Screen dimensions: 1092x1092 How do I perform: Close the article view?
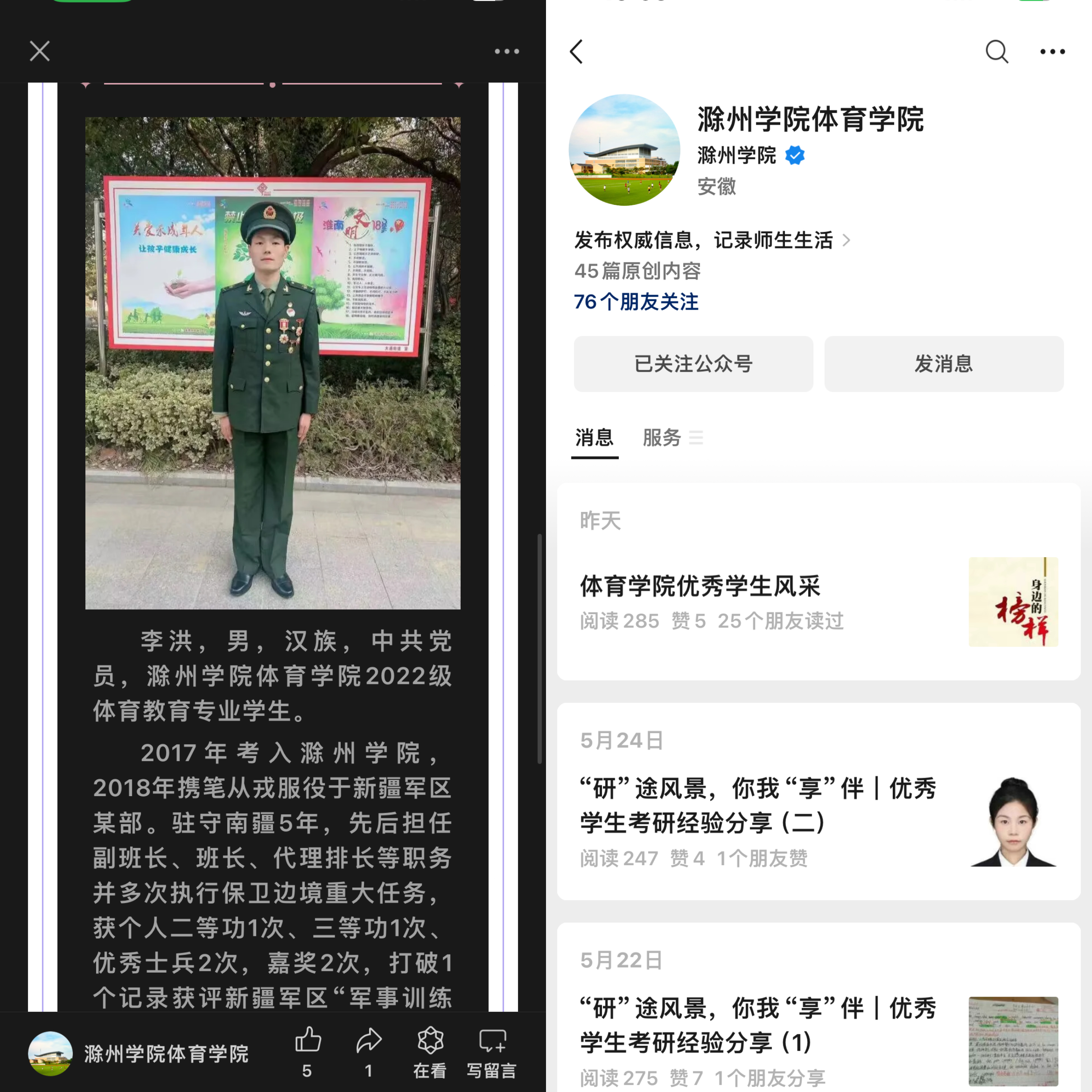40,51
